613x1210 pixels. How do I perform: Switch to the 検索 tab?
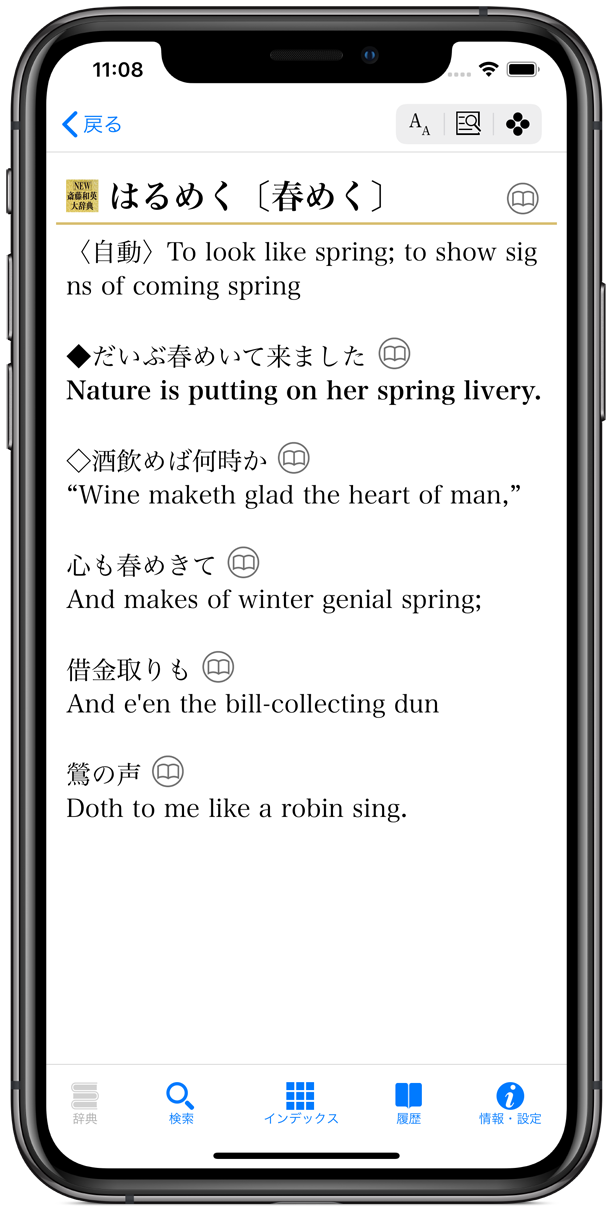(181, 1103)
